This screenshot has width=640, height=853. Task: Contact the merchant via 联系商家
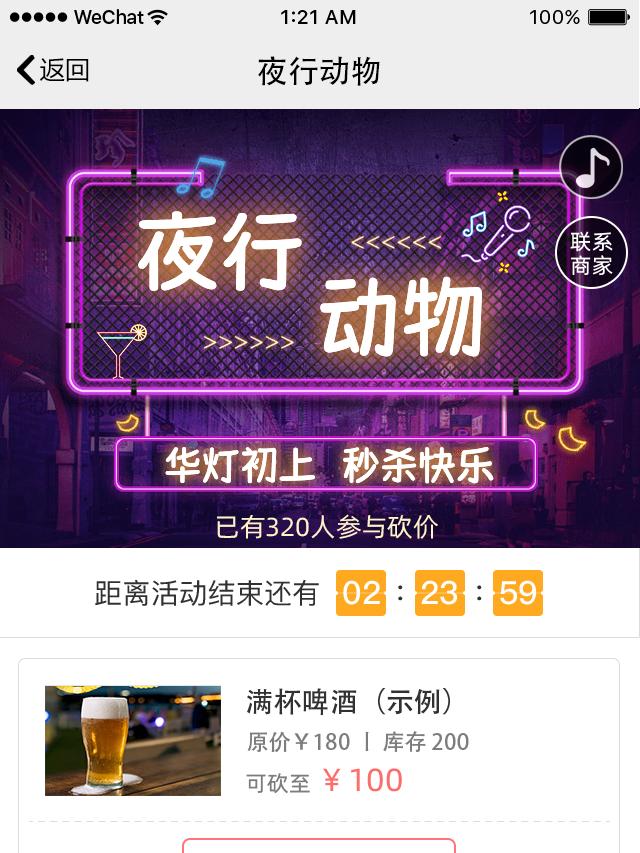coord(591,254)
